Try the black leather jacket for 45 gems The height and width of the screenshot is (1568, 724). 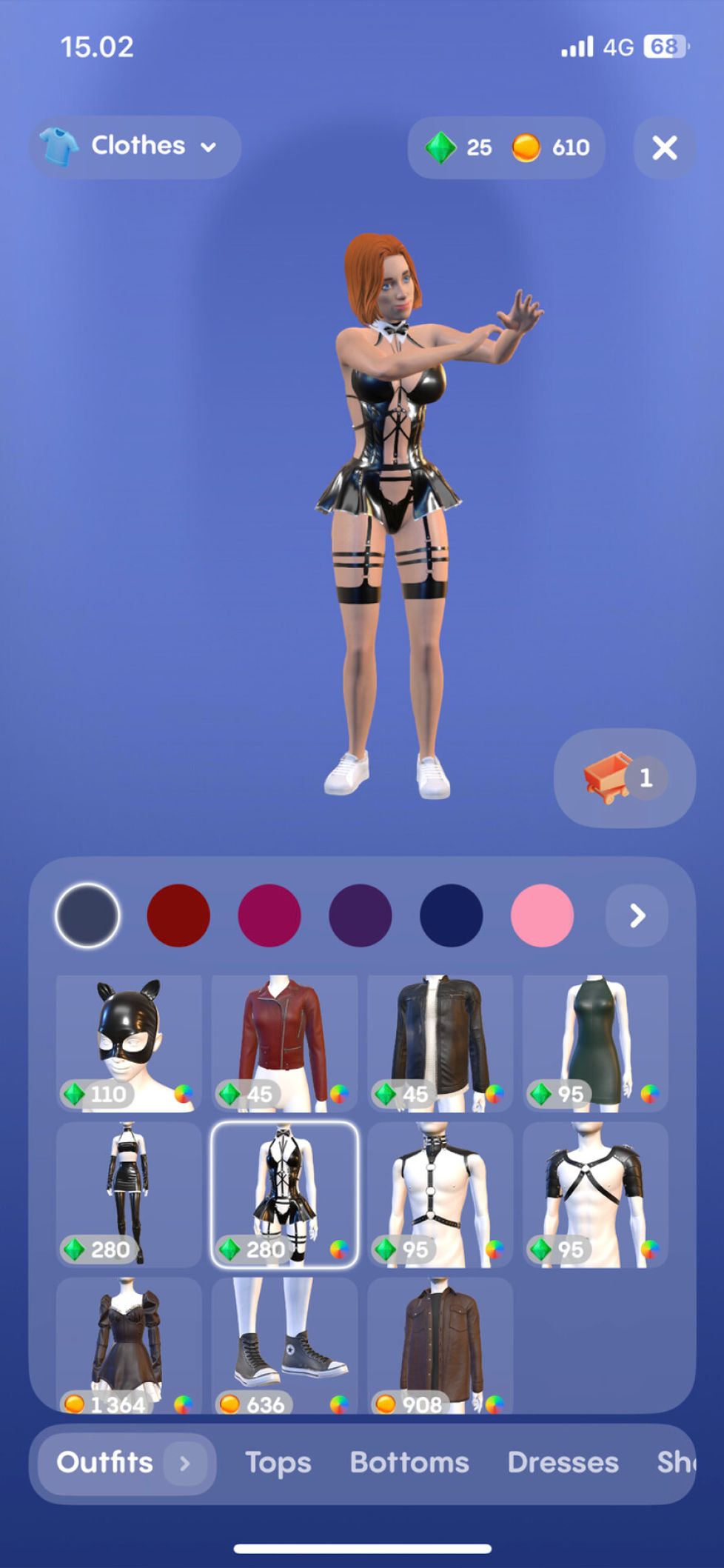(440, 1043)
